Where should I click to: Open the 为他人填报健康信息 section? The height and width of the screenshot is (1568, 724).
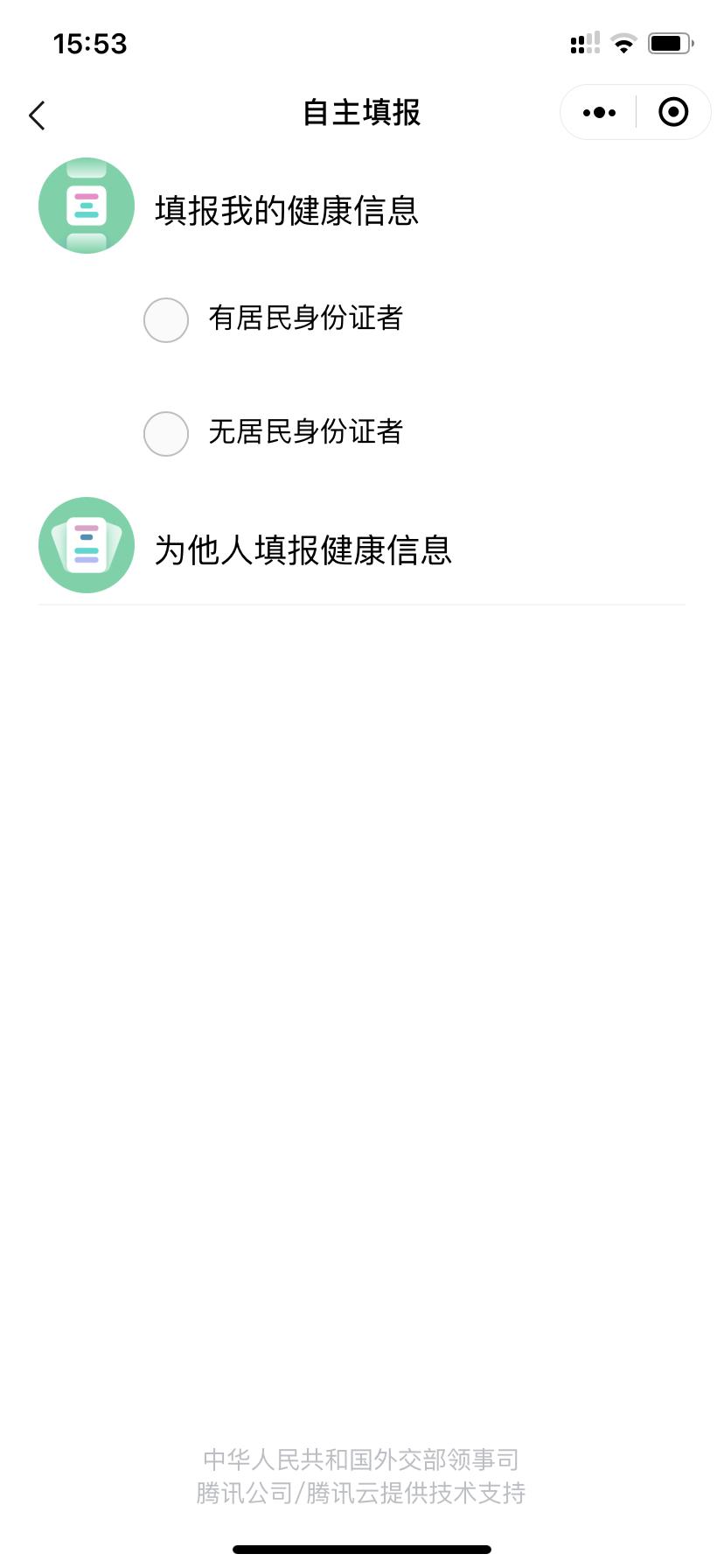pos(304,549)
